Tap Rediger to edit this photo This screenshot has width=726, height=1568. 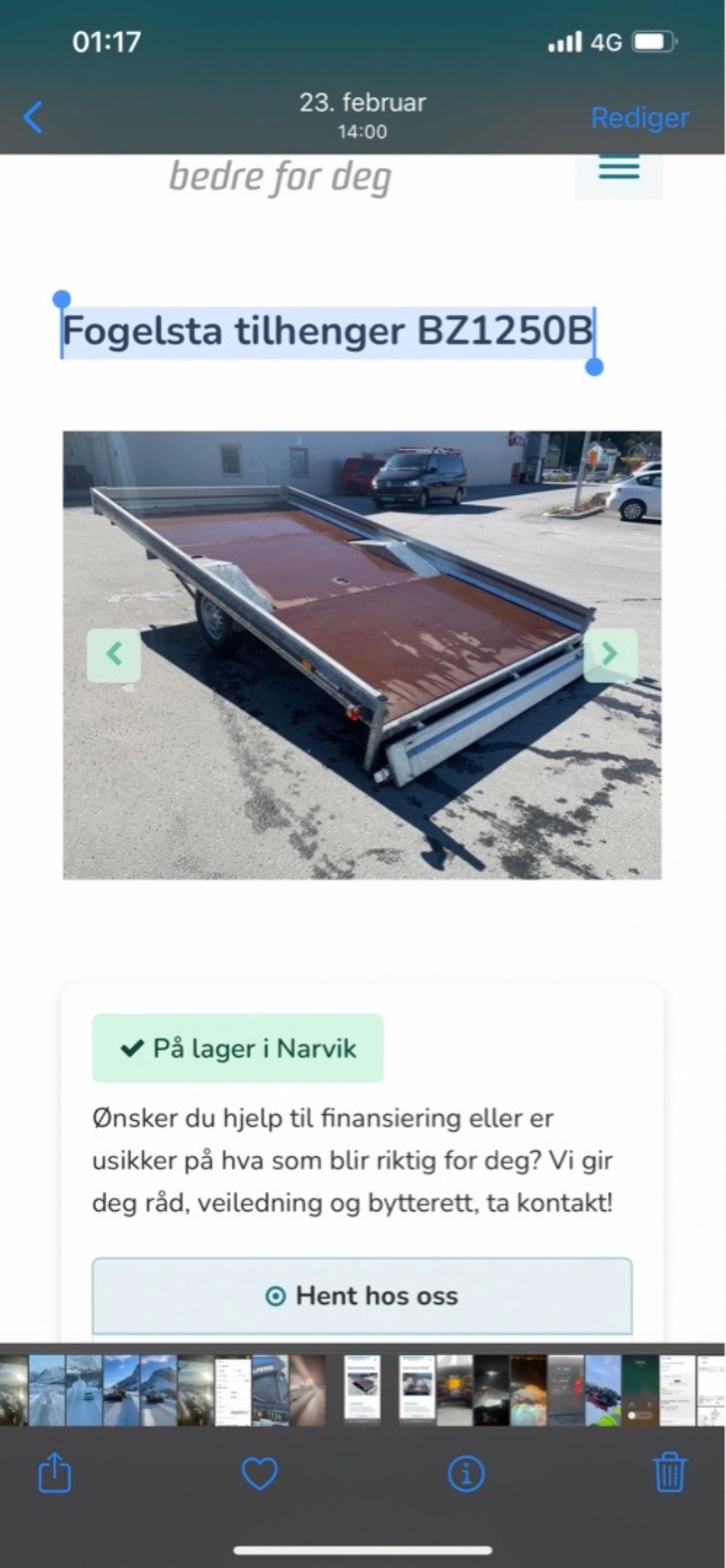click(x=639, y=118)
